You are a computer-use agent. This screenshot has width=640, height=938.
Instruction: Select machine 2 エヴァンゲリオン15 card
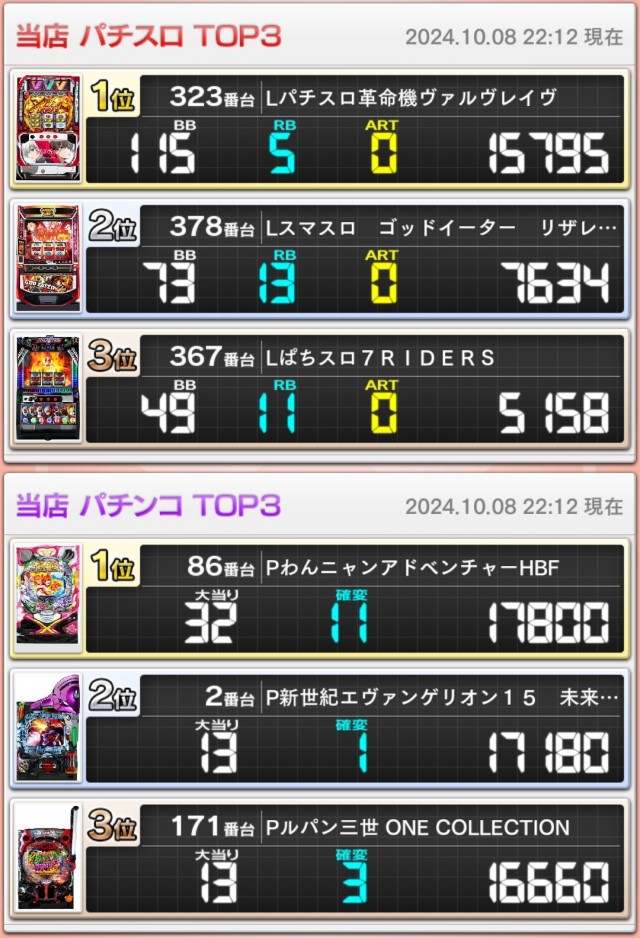click(320, 727)
